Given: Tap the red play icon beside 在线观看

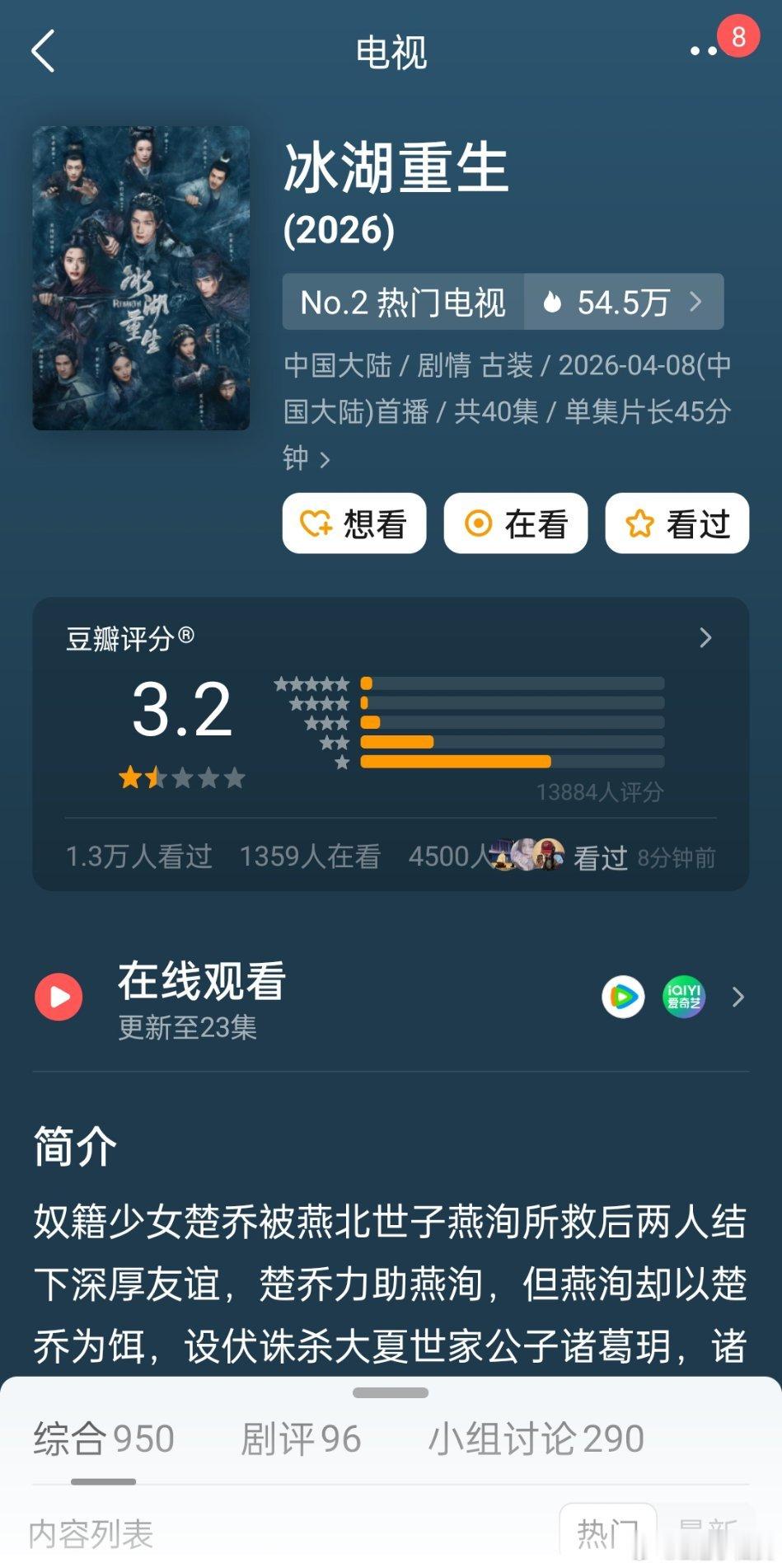Looking at the screenshot, I should (x=59, y=997).
